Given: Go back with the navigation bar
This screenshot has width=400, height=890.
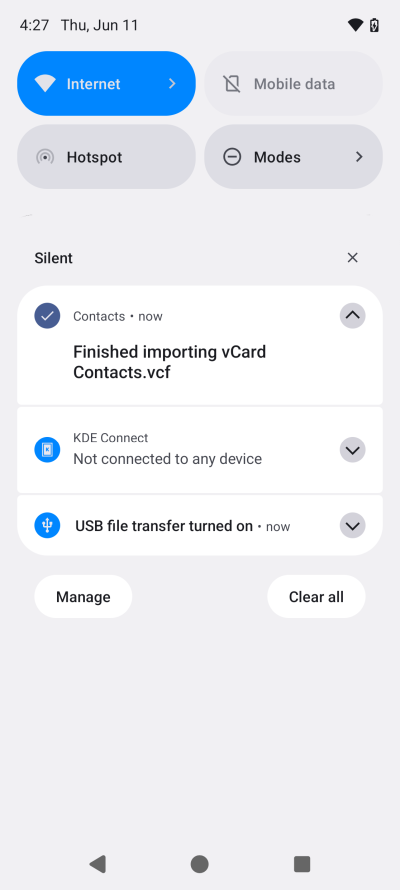Looking at the screenshot, I should point(98,864).
